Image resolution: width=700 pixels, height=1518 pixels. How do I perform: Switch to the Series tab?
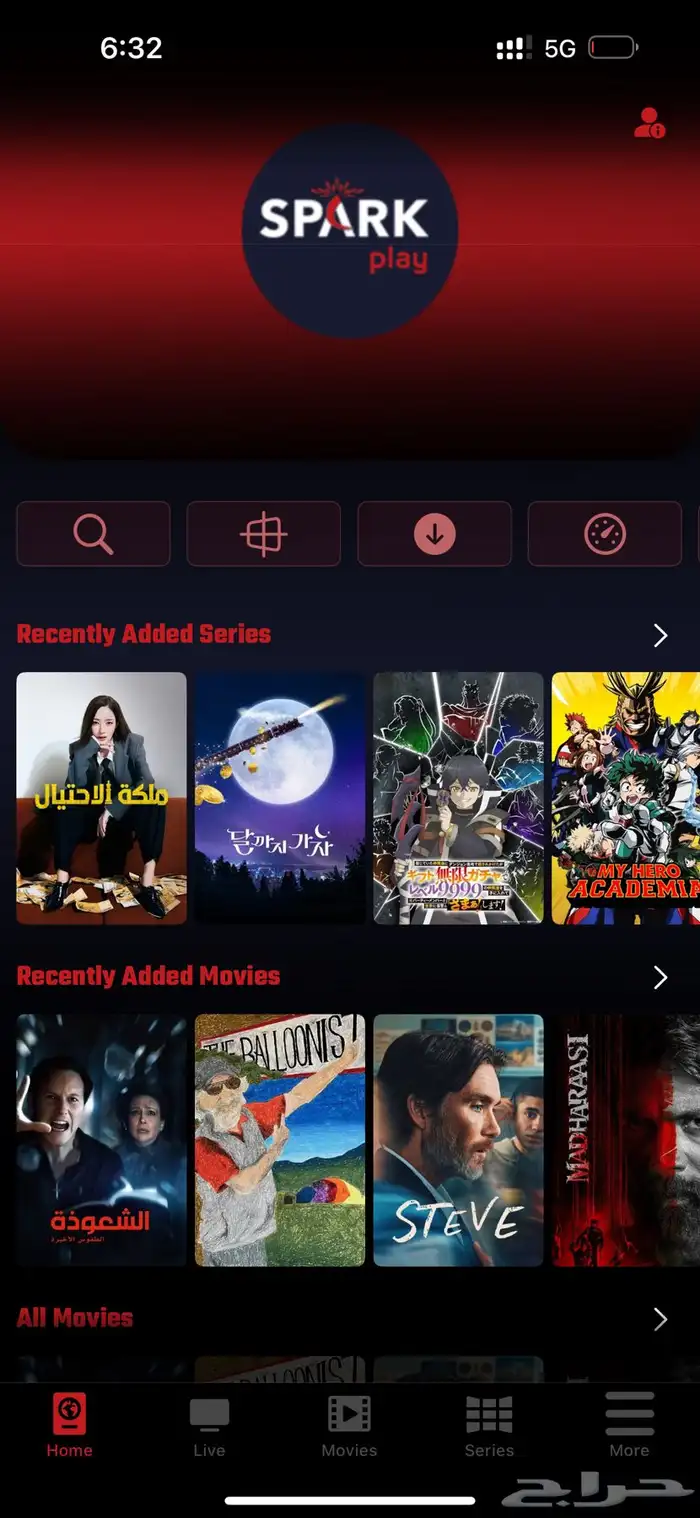tap(489, 1428)
